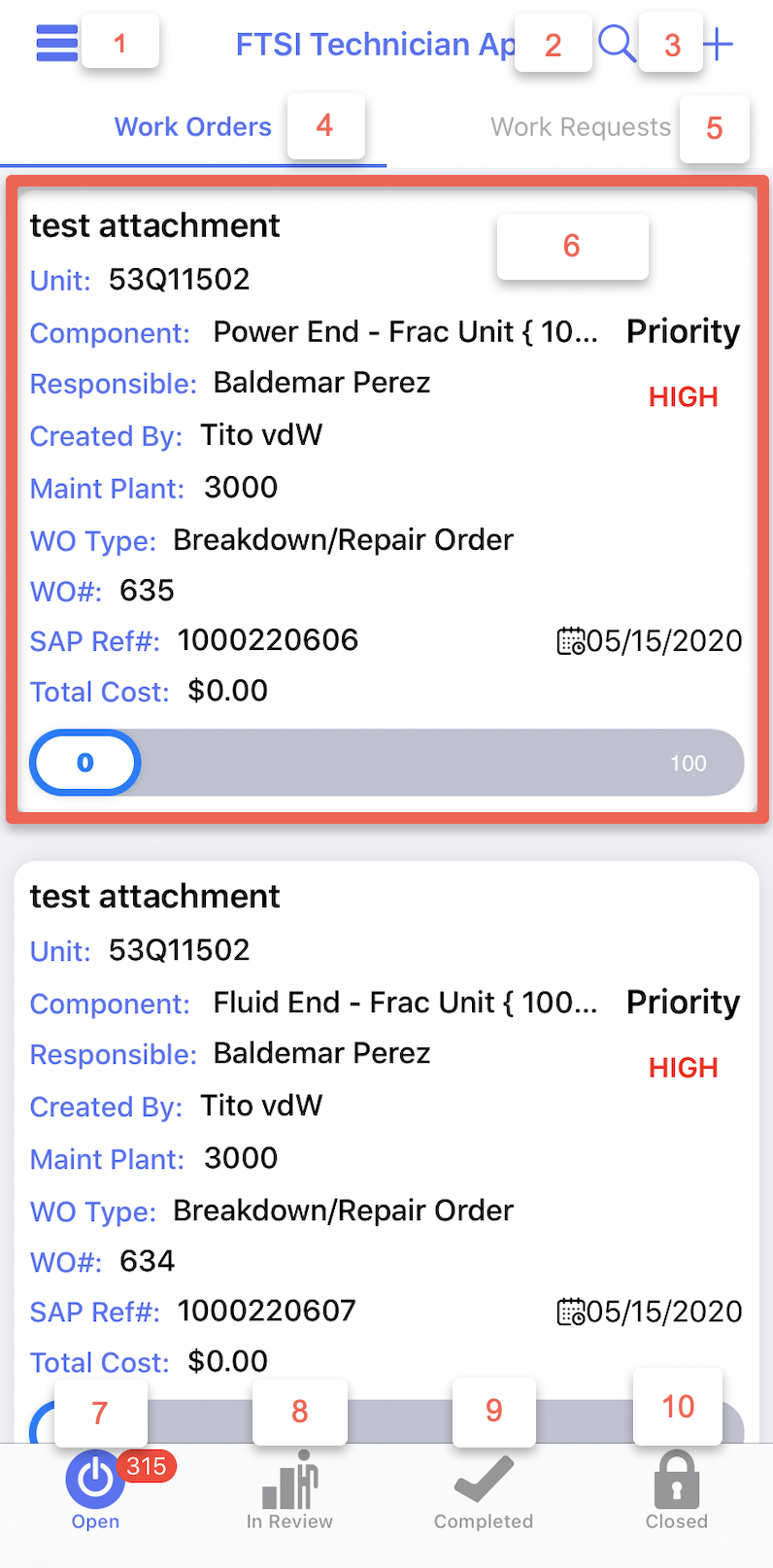Switch to the Work Requests tab

tap(580, 127)
